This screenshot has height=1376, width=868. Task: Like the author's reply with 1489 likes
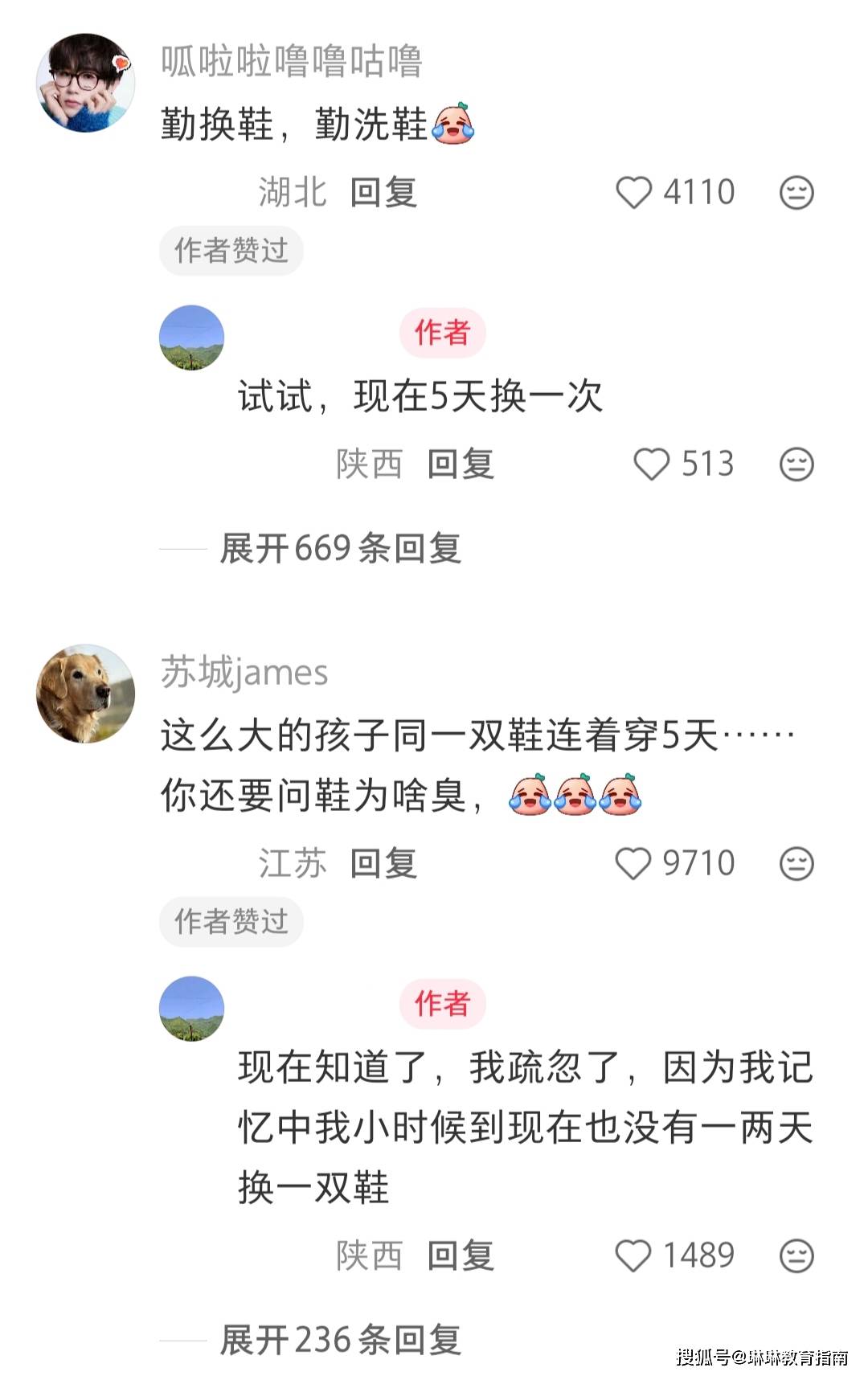[633, 1255]
